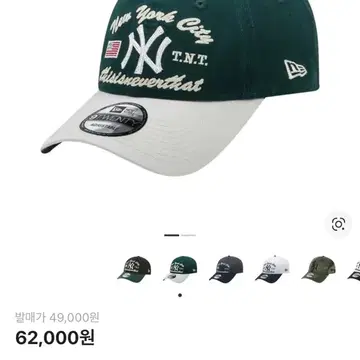360x360 pixels.
Task: Select the dark gray cap thumbnail
Action: tap(226, 270)
